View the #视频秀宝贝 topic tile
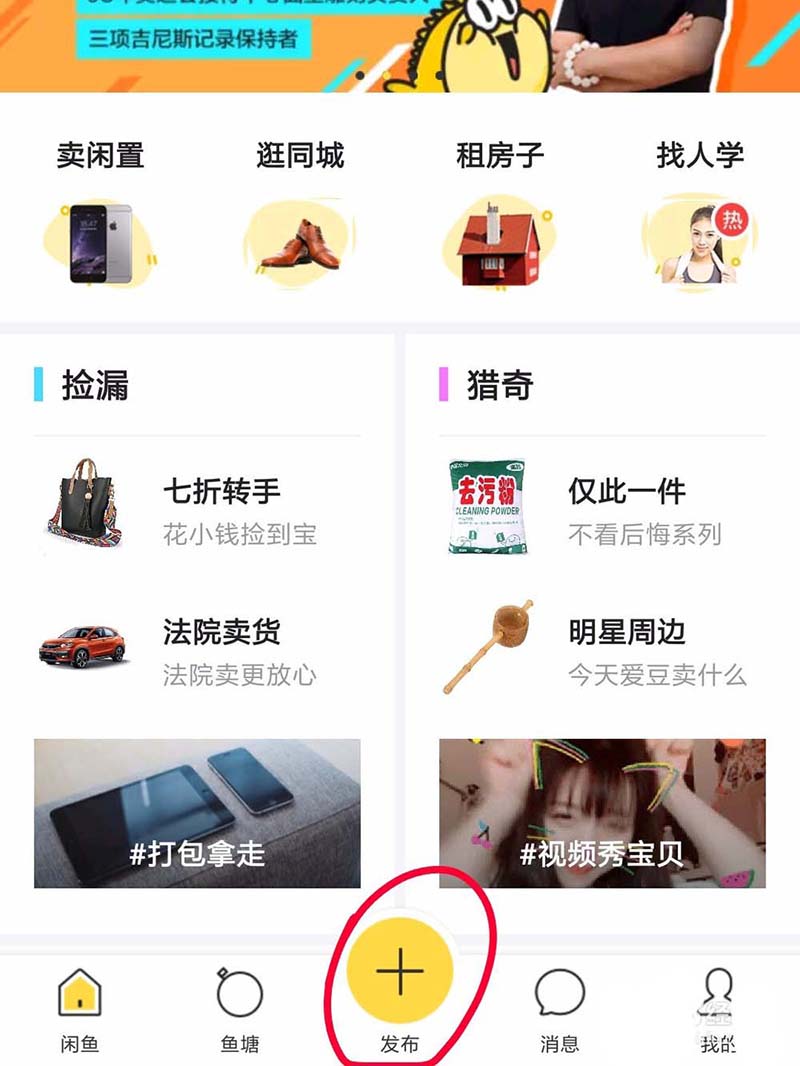 [x=602, y=813]
